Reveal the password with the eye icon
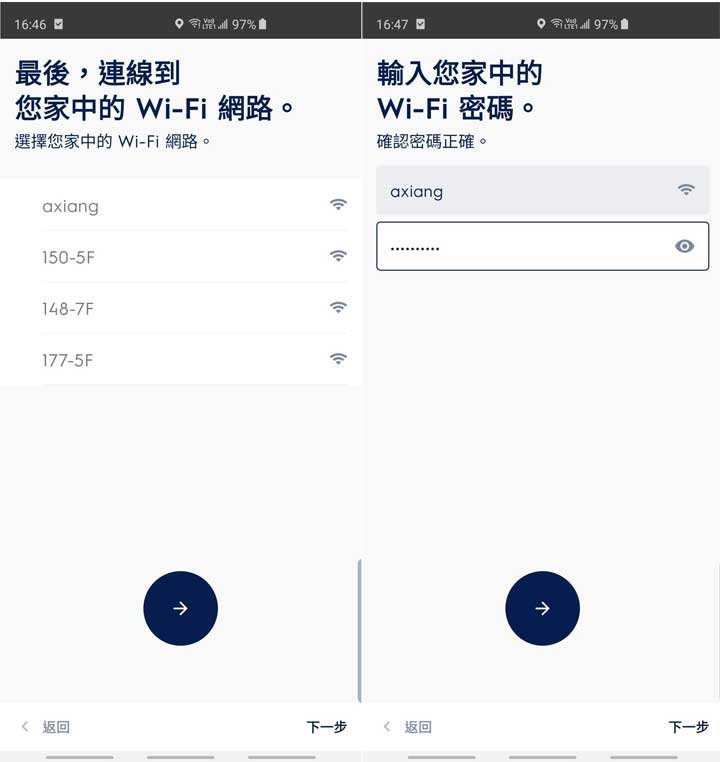Image resolution: width=720 pixels, height=762 pixels. click(685, 246)
